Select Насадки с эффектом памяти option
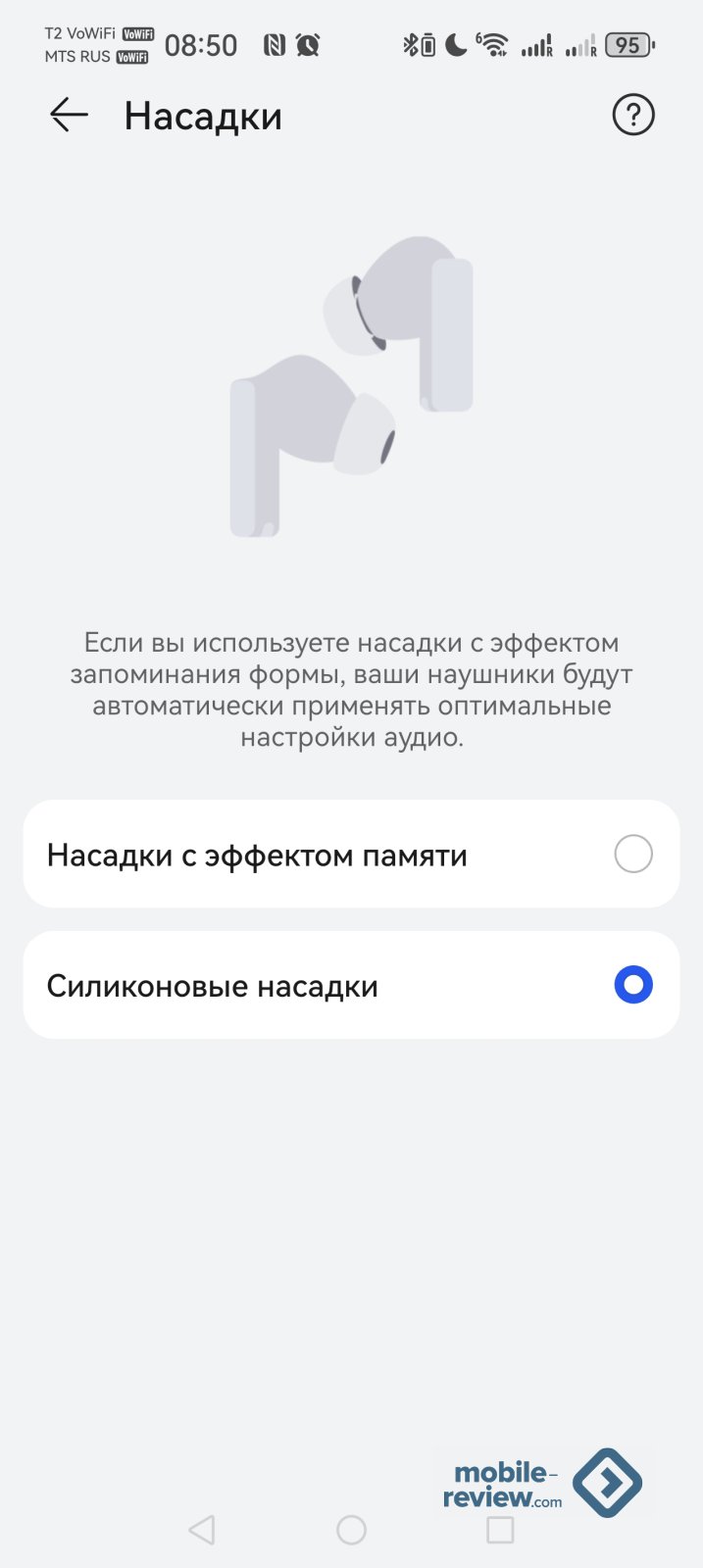The width and height of the screenshot is (703, 1568). (x=632, y=855)
